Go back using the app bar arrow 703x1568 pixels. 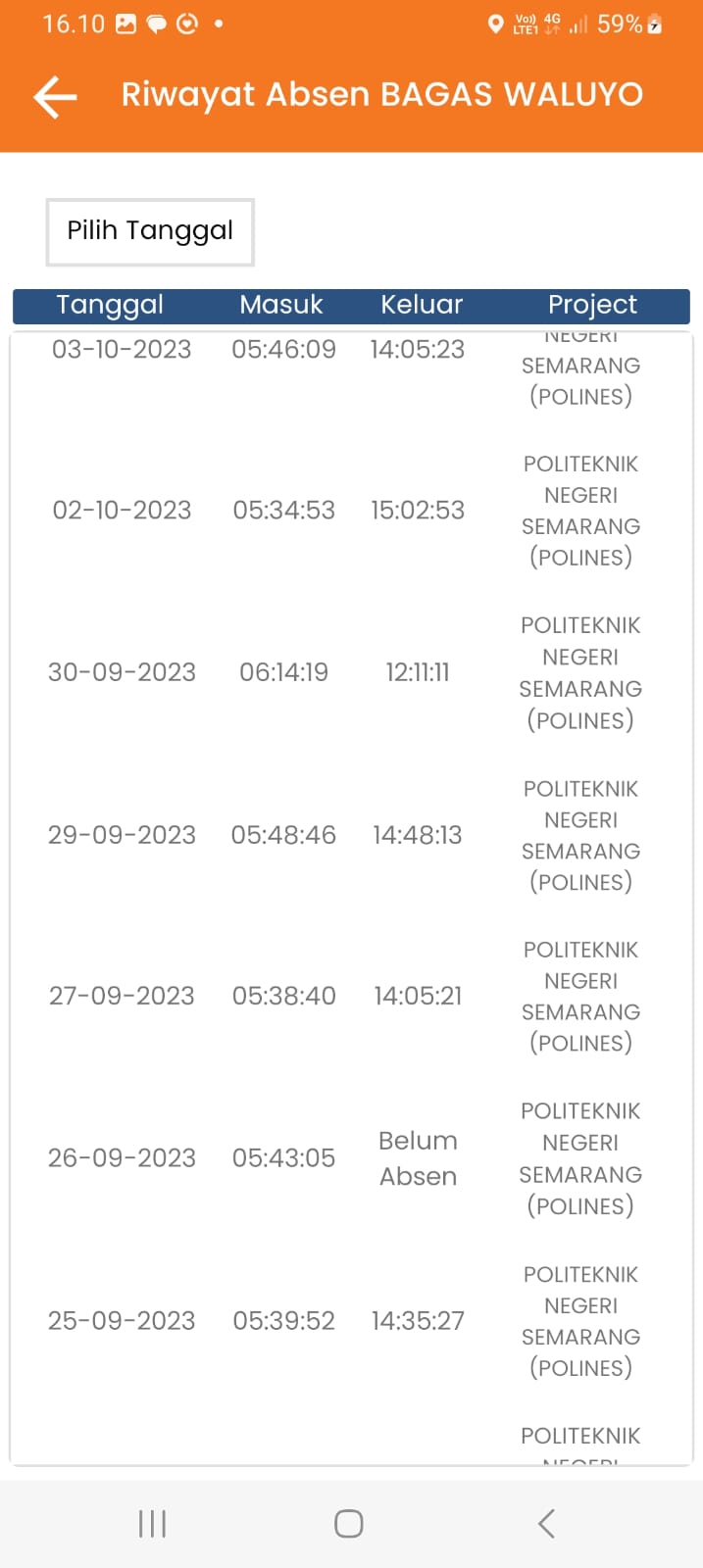tap(55, 96)
